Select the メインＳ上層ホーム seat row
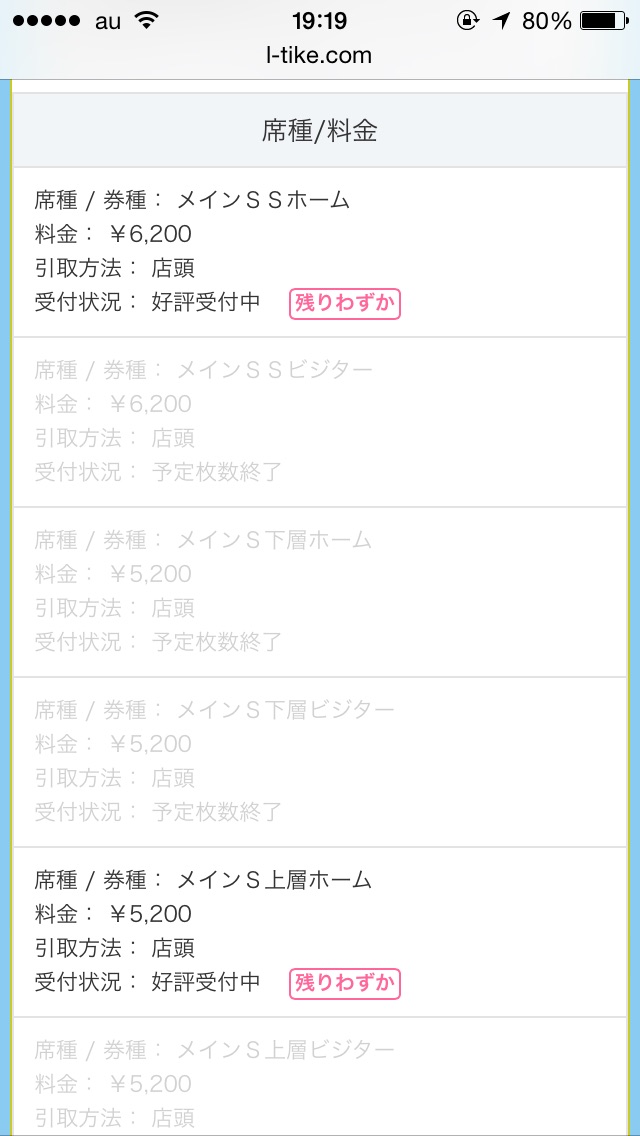 [320, 932]
